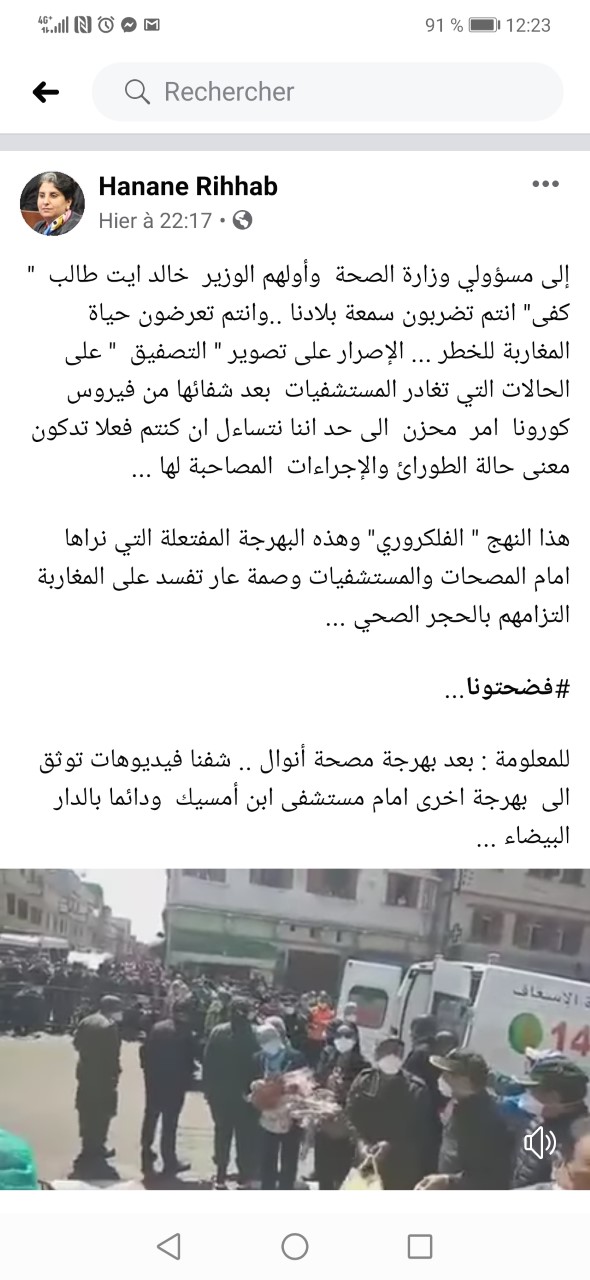The width and height of the screenshot is (590, 1280).
Task: Go back with the arrow icon
Action: point(46,92)
